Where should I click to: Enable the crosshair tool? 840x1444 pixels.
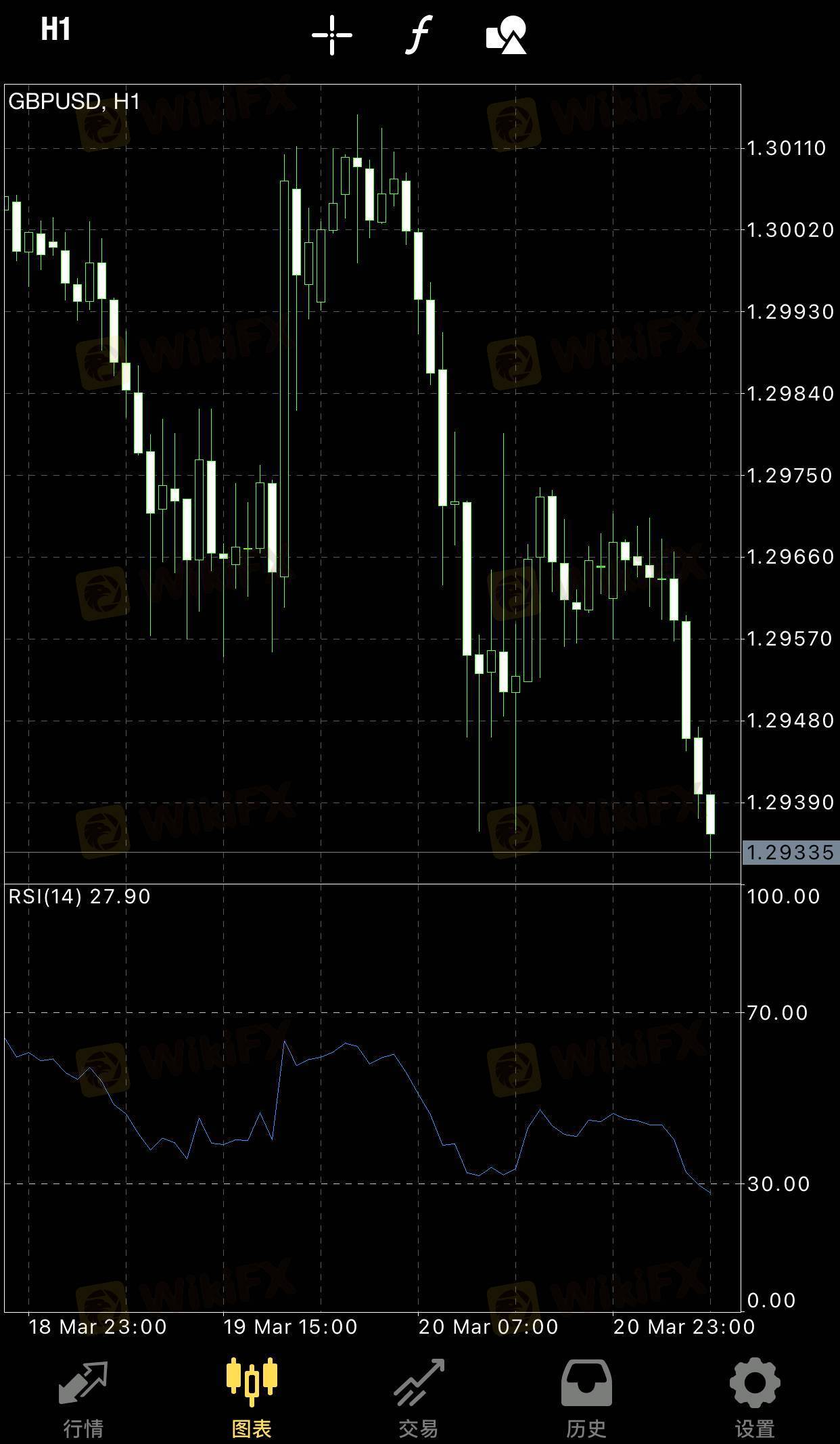tap(332, 35)
